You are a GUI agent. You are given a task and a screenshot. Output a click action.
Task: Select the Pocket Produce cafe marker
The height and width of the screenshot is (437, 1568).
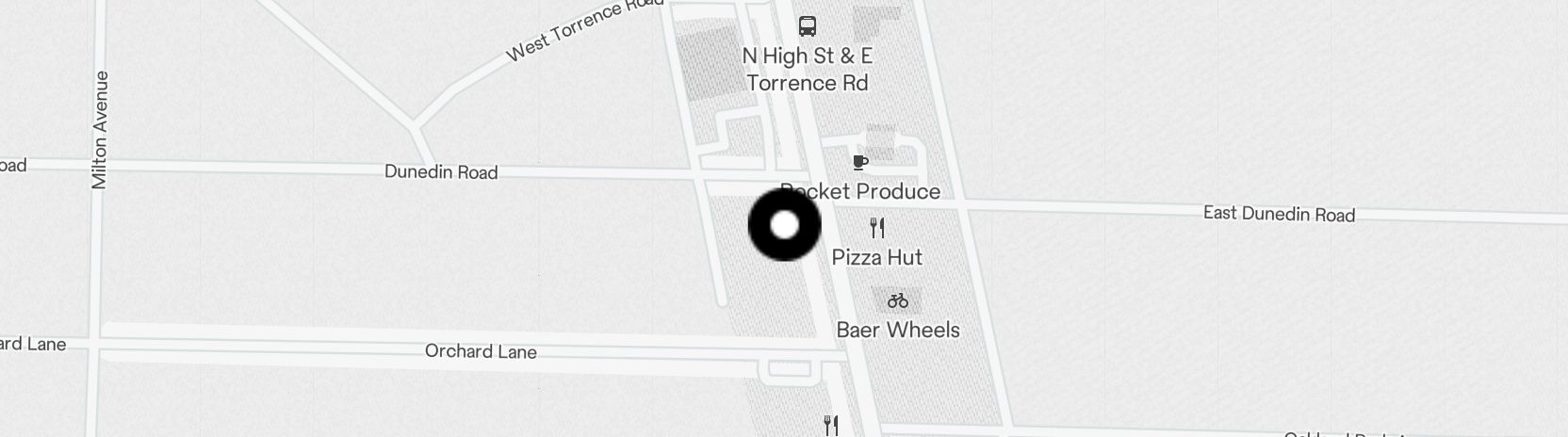click(859, 163)
